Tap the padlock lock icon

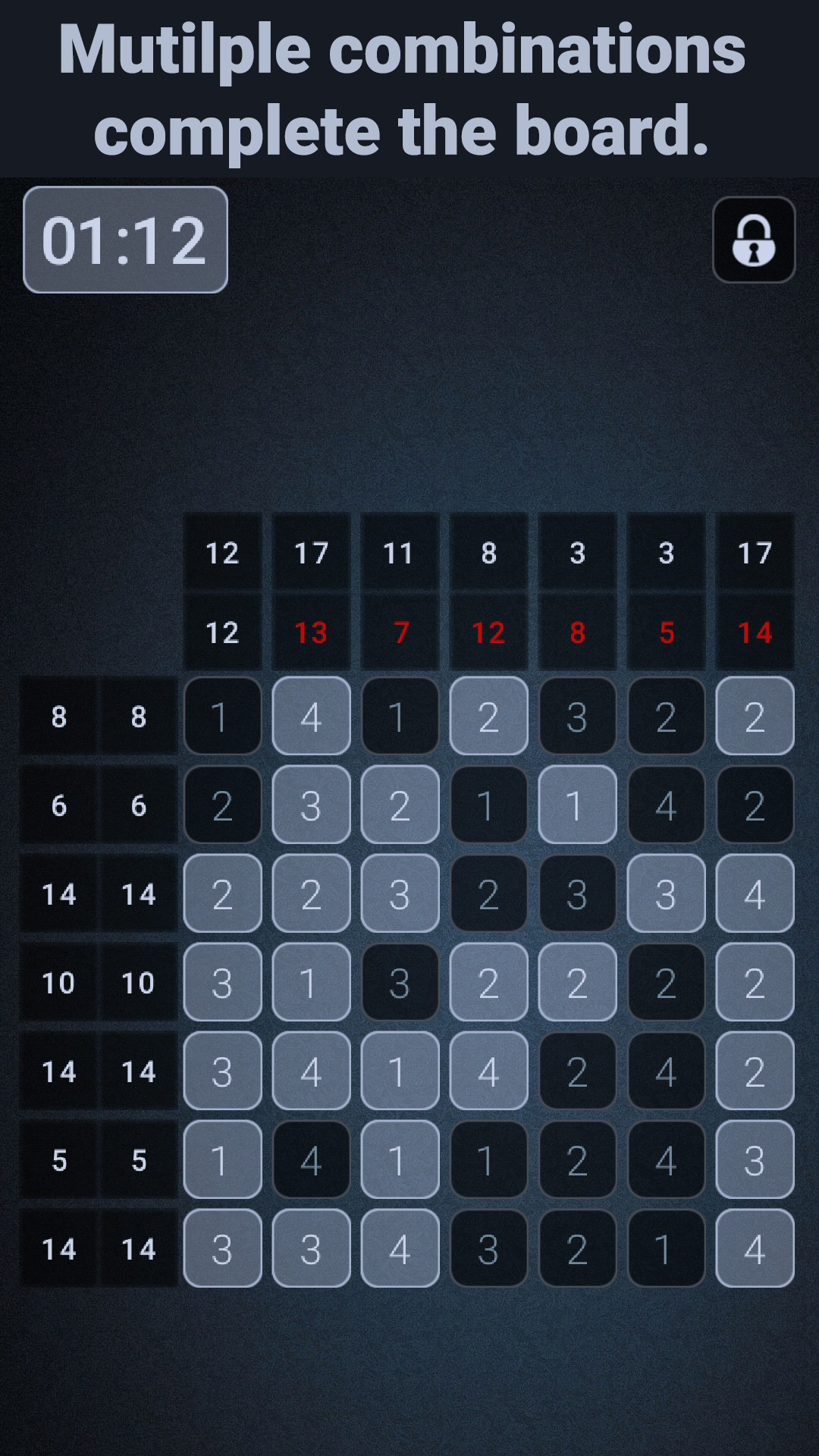coord(754,240)
